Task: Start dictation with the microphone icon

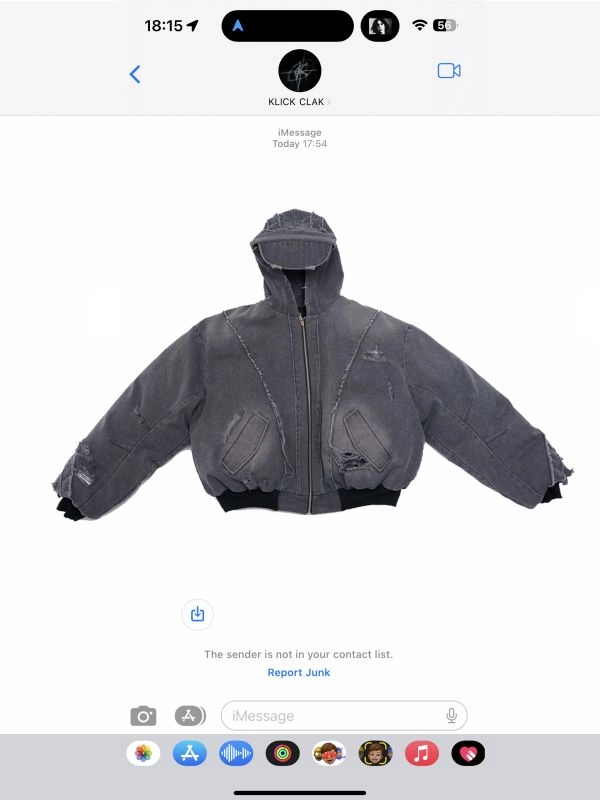Action: tap(452, 716)
